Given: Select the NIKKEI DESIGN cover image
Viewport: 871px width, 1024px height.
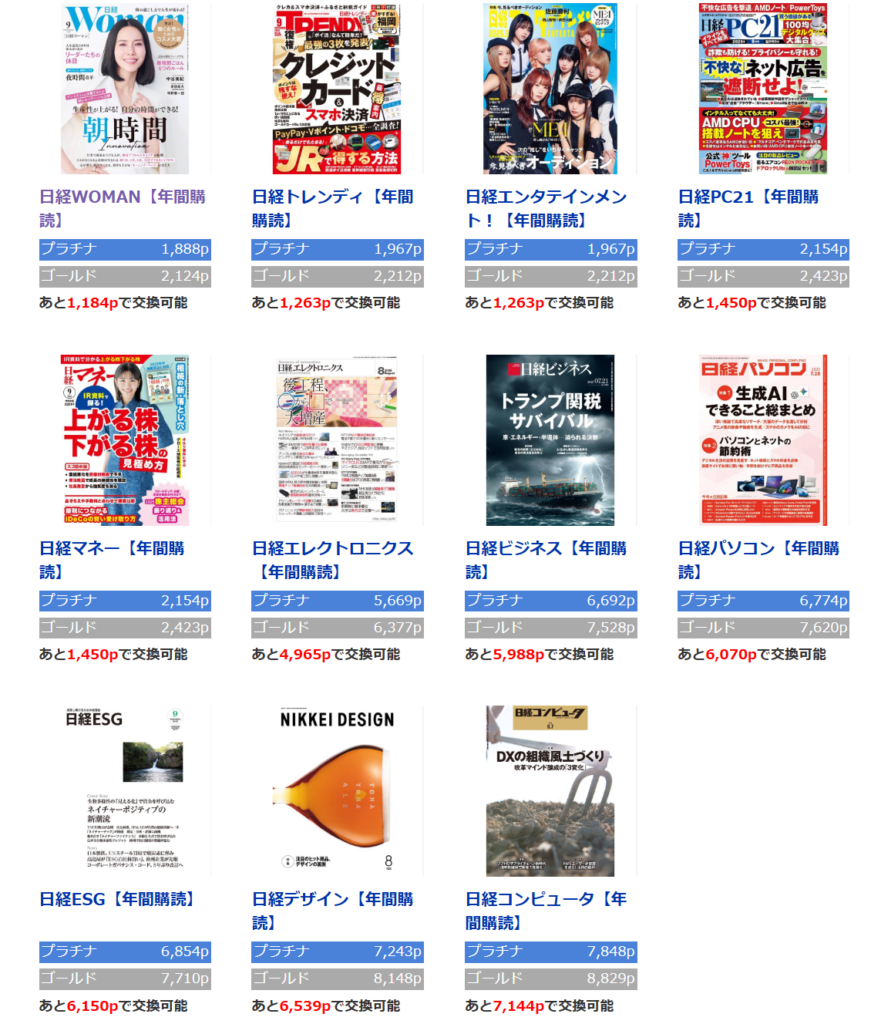Looking at the screenshot, I should pos(337,791).
